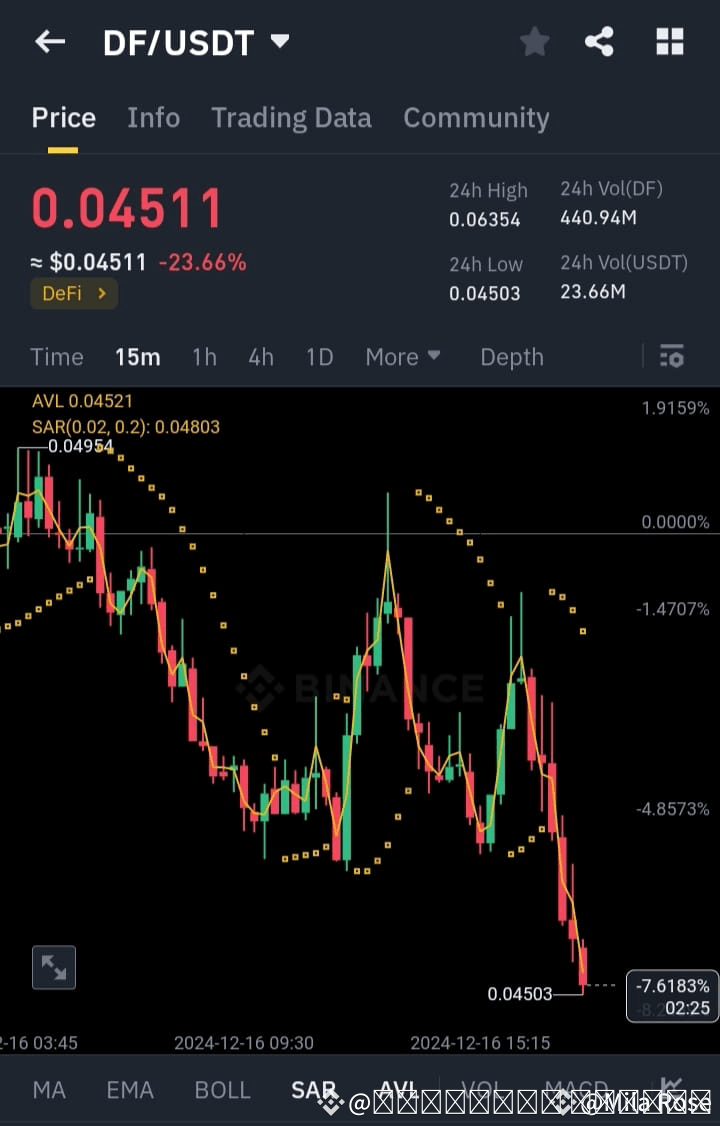Enable the BOLL indicator
This screenshot has height=1126, width=720.
222,1090
